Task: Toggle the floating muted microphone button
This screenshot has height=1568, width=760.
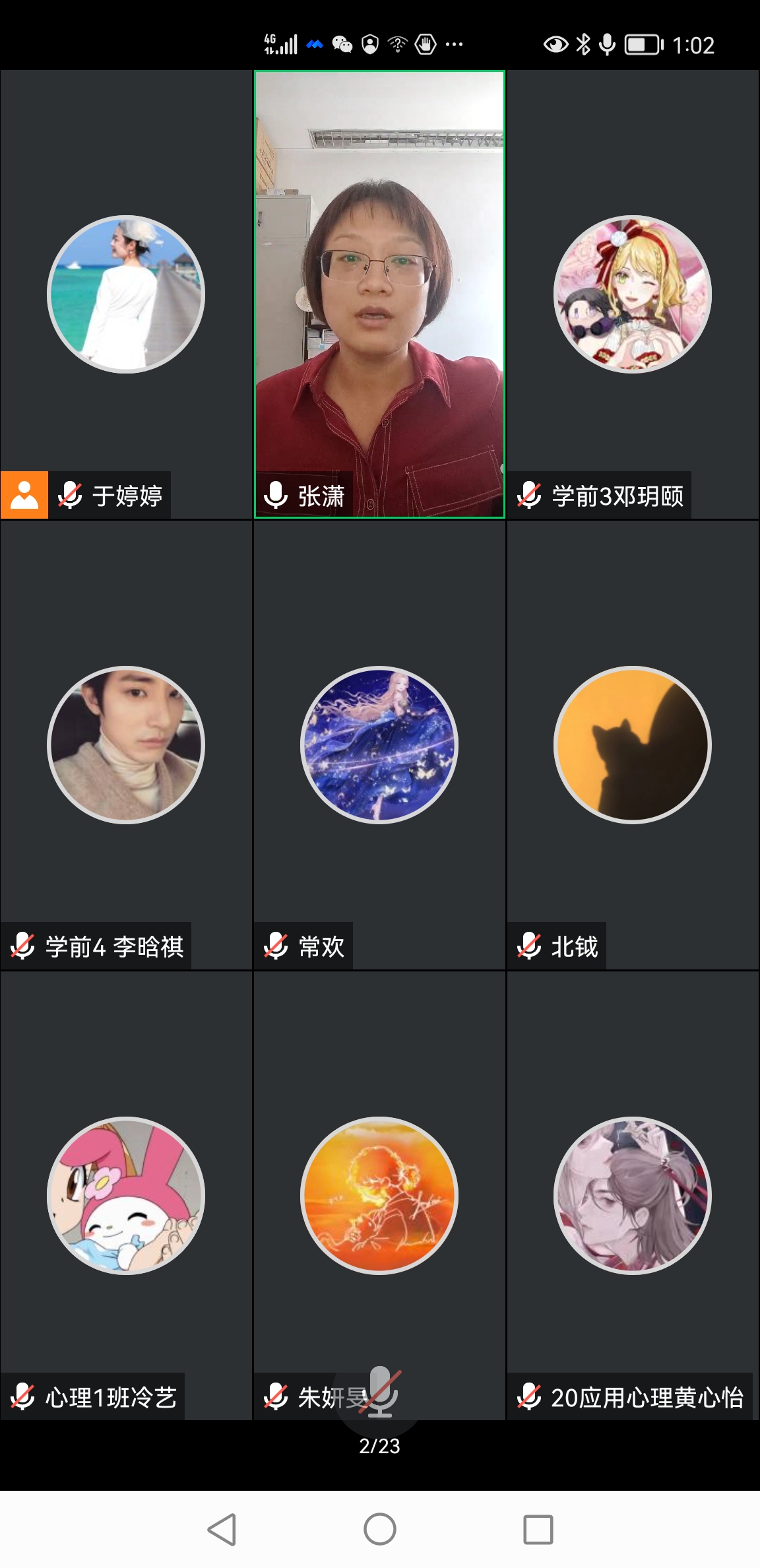Action: click(x=381, y=1391)
